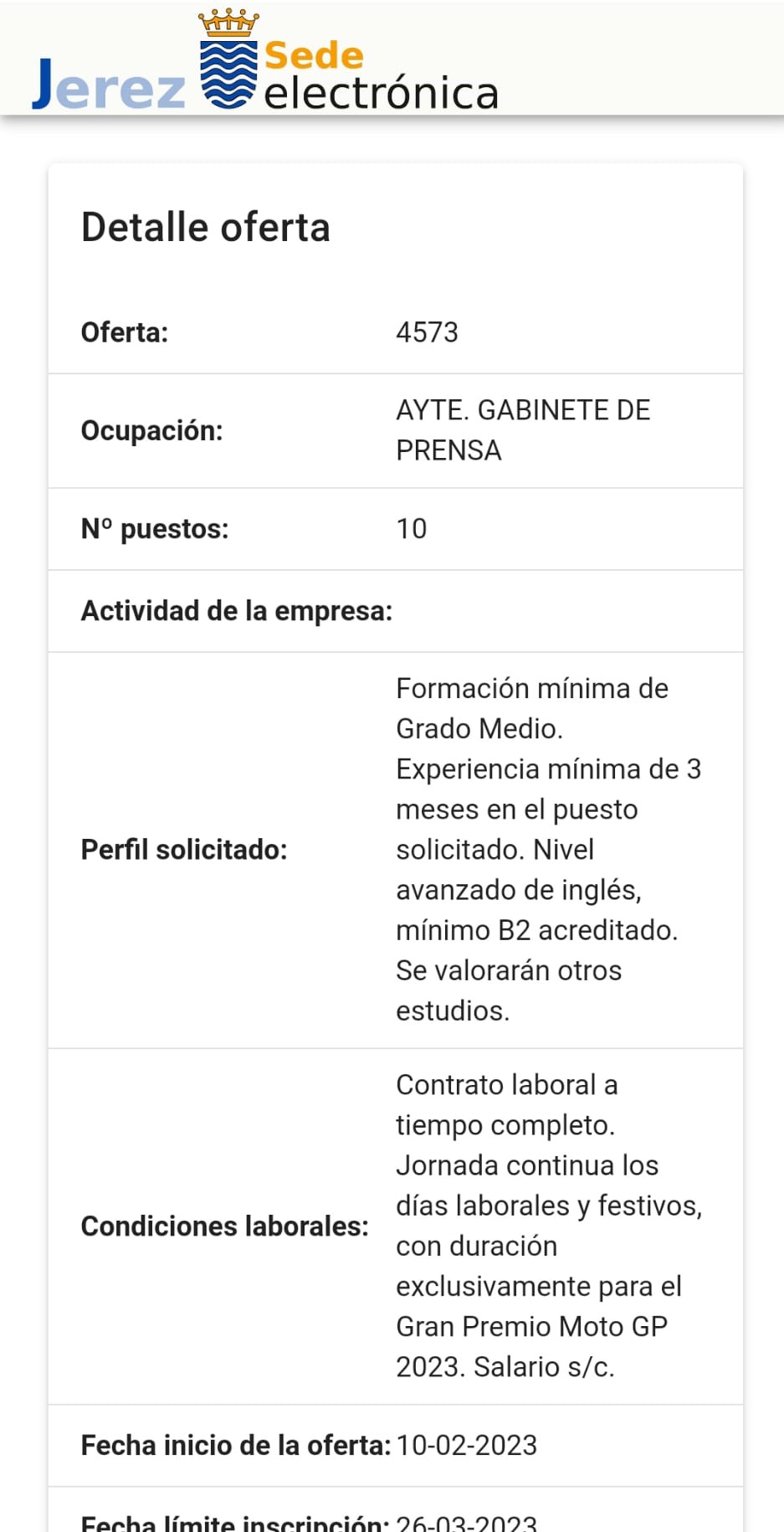Image resolution: width=784 pixels, height=1532 pixels.
Task: Open the Jerez Sede electrónica home logo
Action: pos(264,63)
